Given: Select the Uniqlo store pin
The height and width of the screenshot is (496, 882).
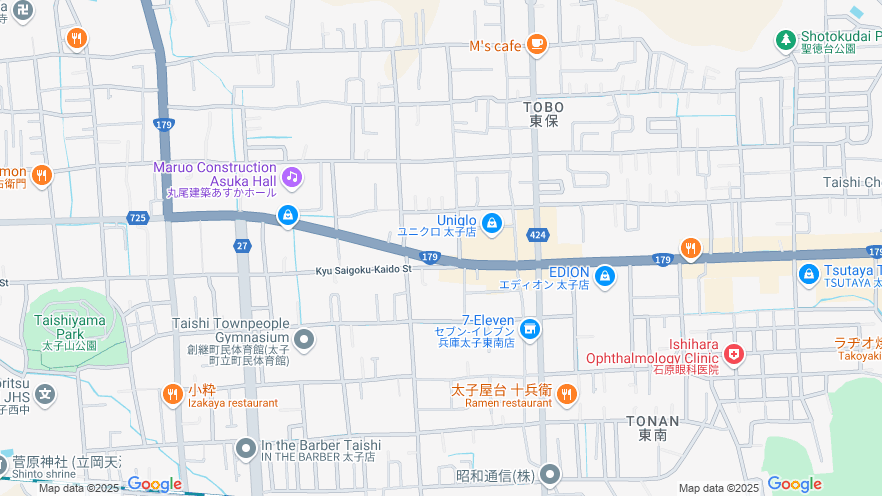Looking at the screenshot, I should (491, 223).
